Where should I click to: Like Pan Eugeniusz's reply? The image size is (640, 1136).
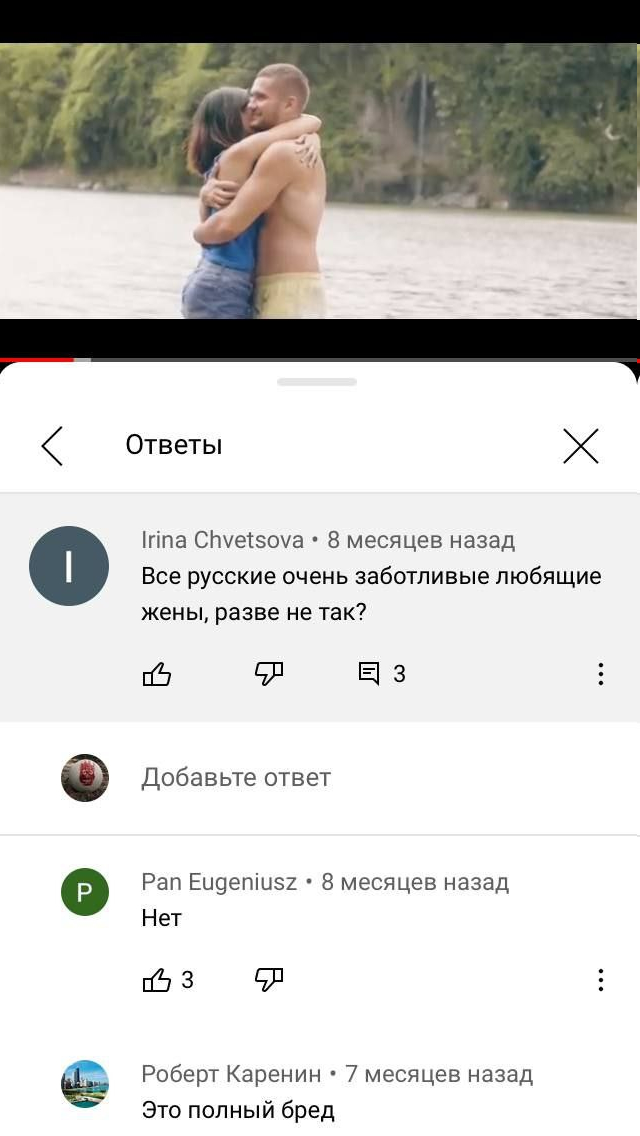(157, 980)
